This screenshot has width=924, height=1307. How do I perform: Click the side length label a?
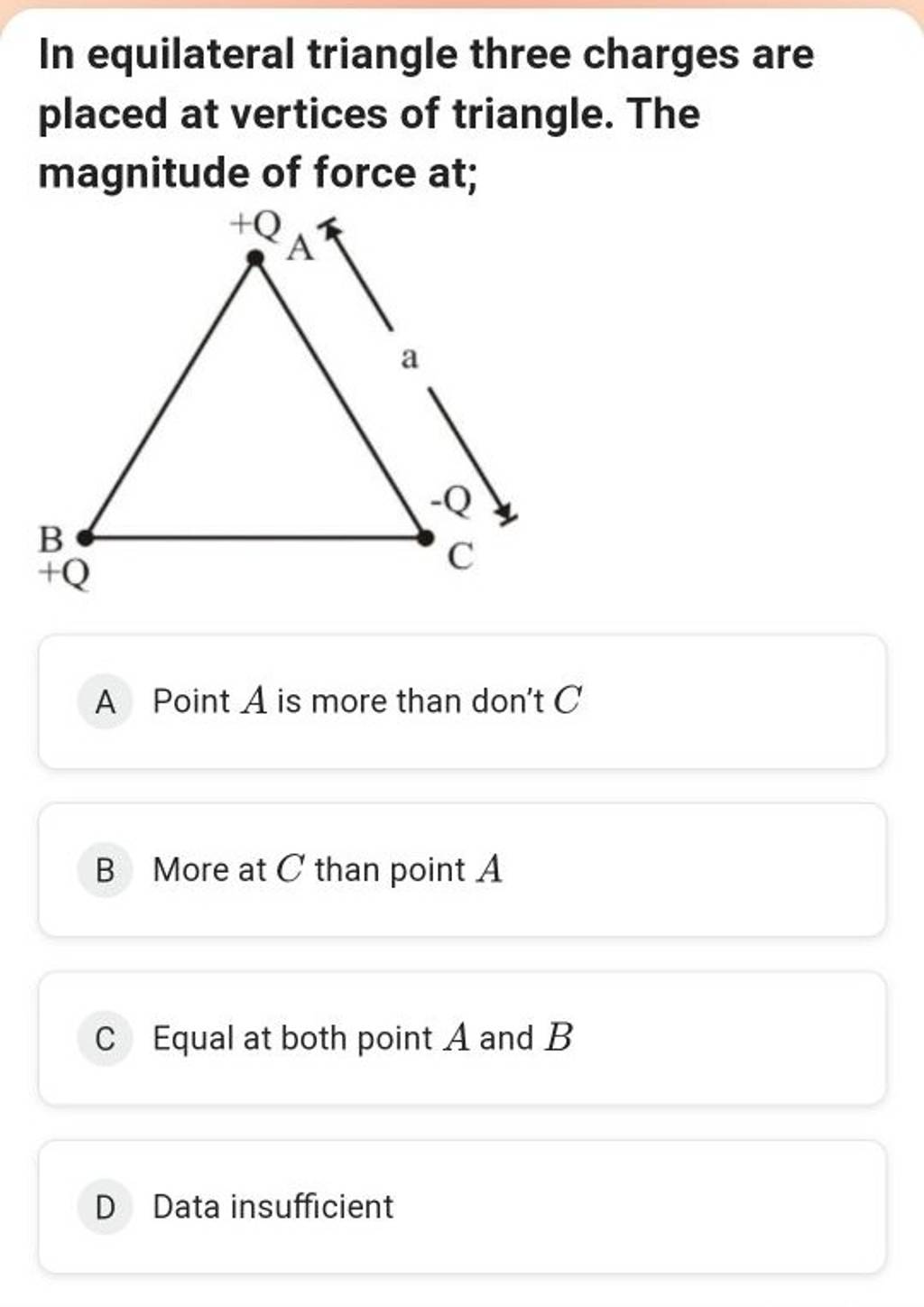(411, 357)
